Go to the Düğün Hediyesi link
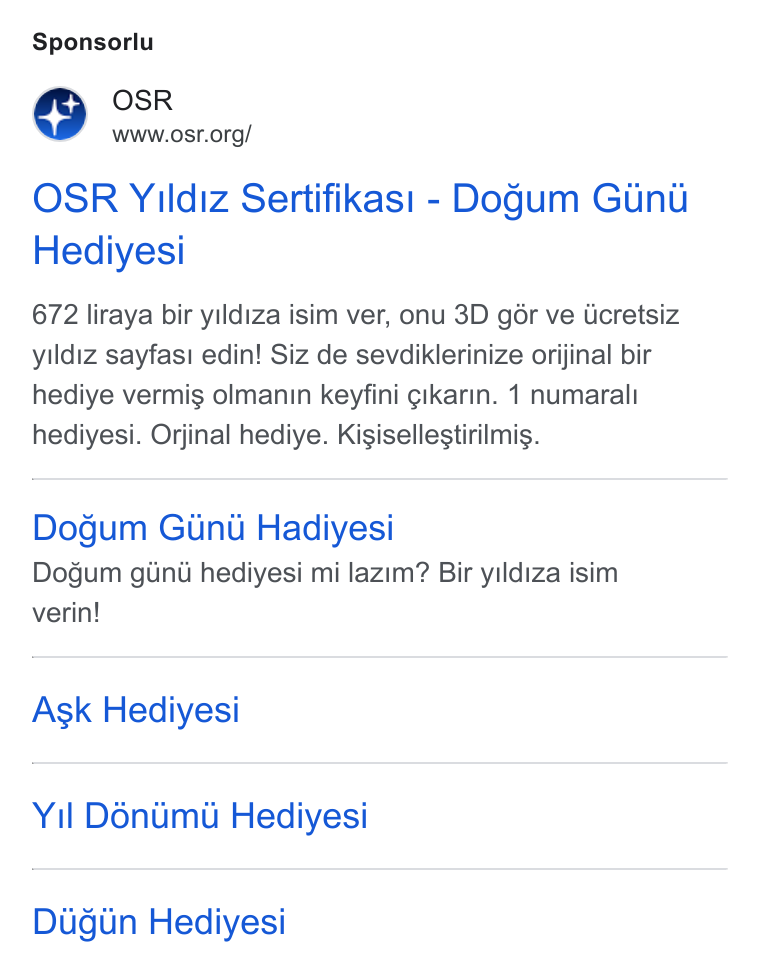 [x=159, y=922]
